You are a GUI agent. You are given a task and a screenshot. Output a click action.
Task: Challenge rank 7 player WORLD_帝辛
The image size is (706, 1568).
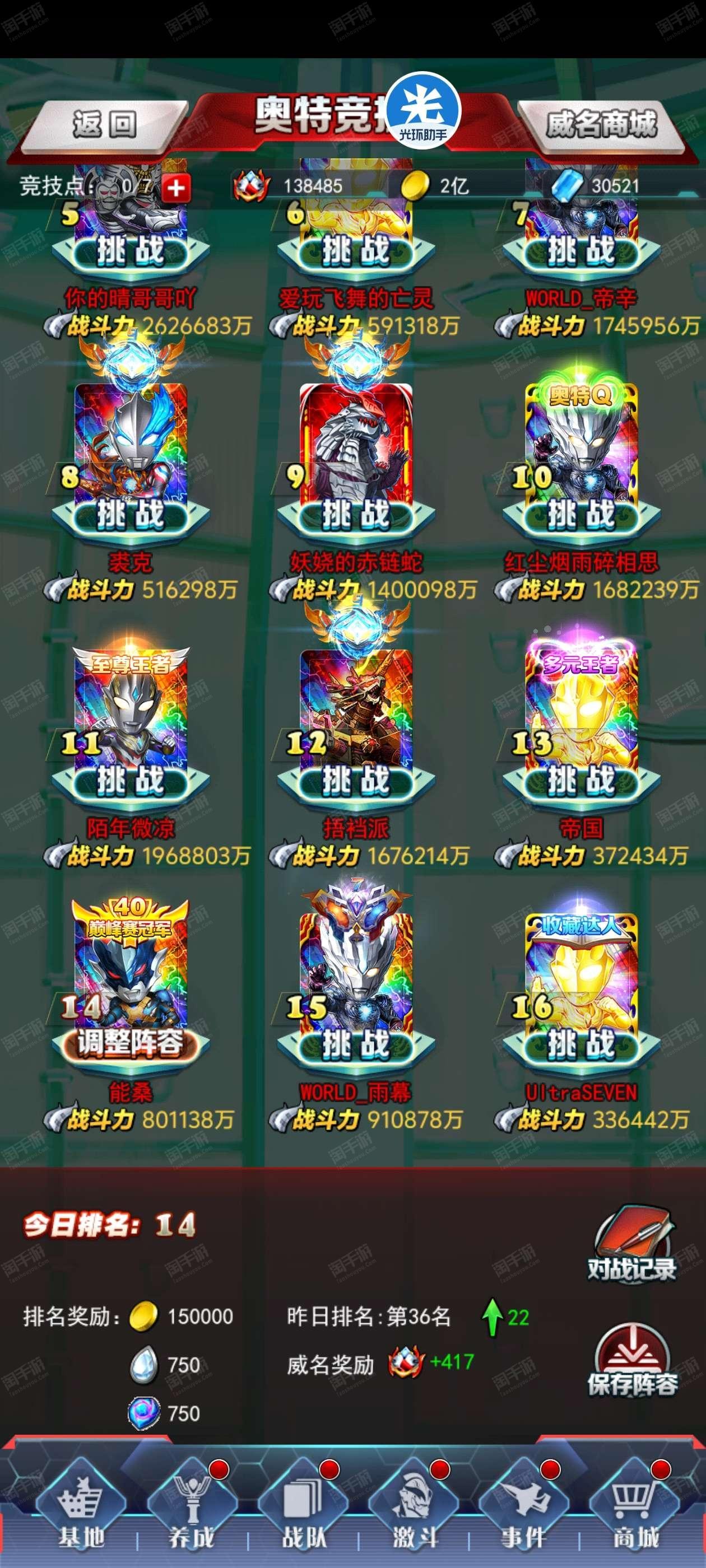tap(581, 251)
